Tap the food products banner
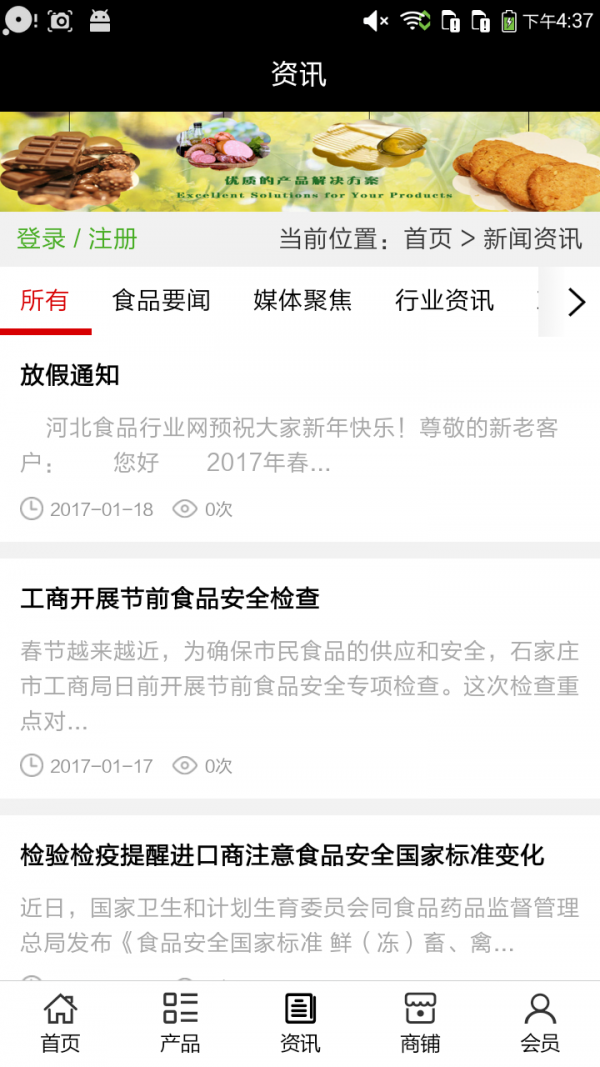Screen dimensions: 600x1067 pyautogui.click(x=300, y=161)
